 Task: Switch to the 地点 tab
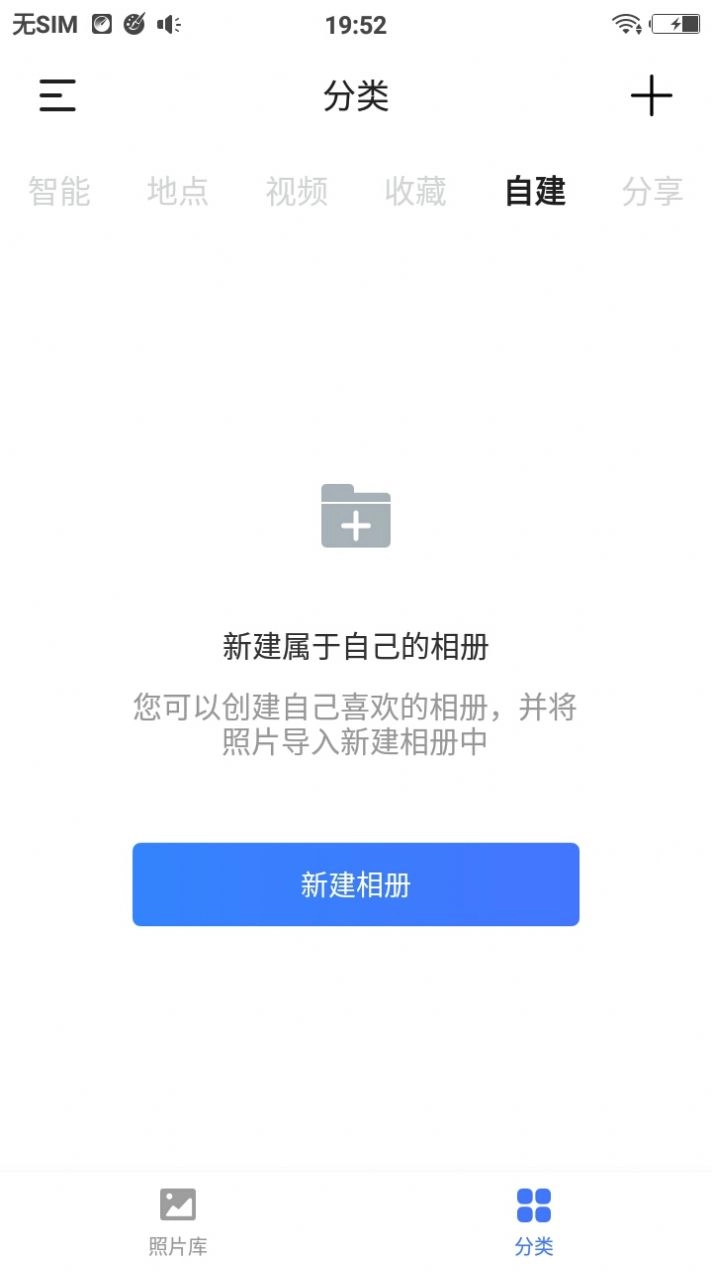point(178,190)
